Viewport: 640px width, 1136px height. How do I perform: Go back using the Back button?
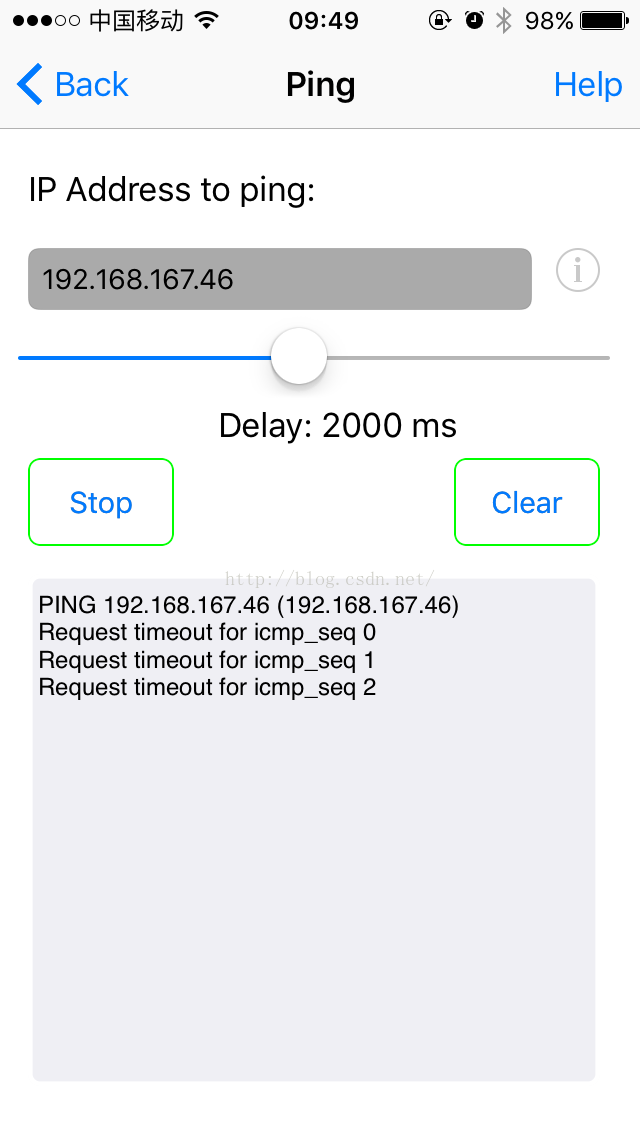pos(72,85)
